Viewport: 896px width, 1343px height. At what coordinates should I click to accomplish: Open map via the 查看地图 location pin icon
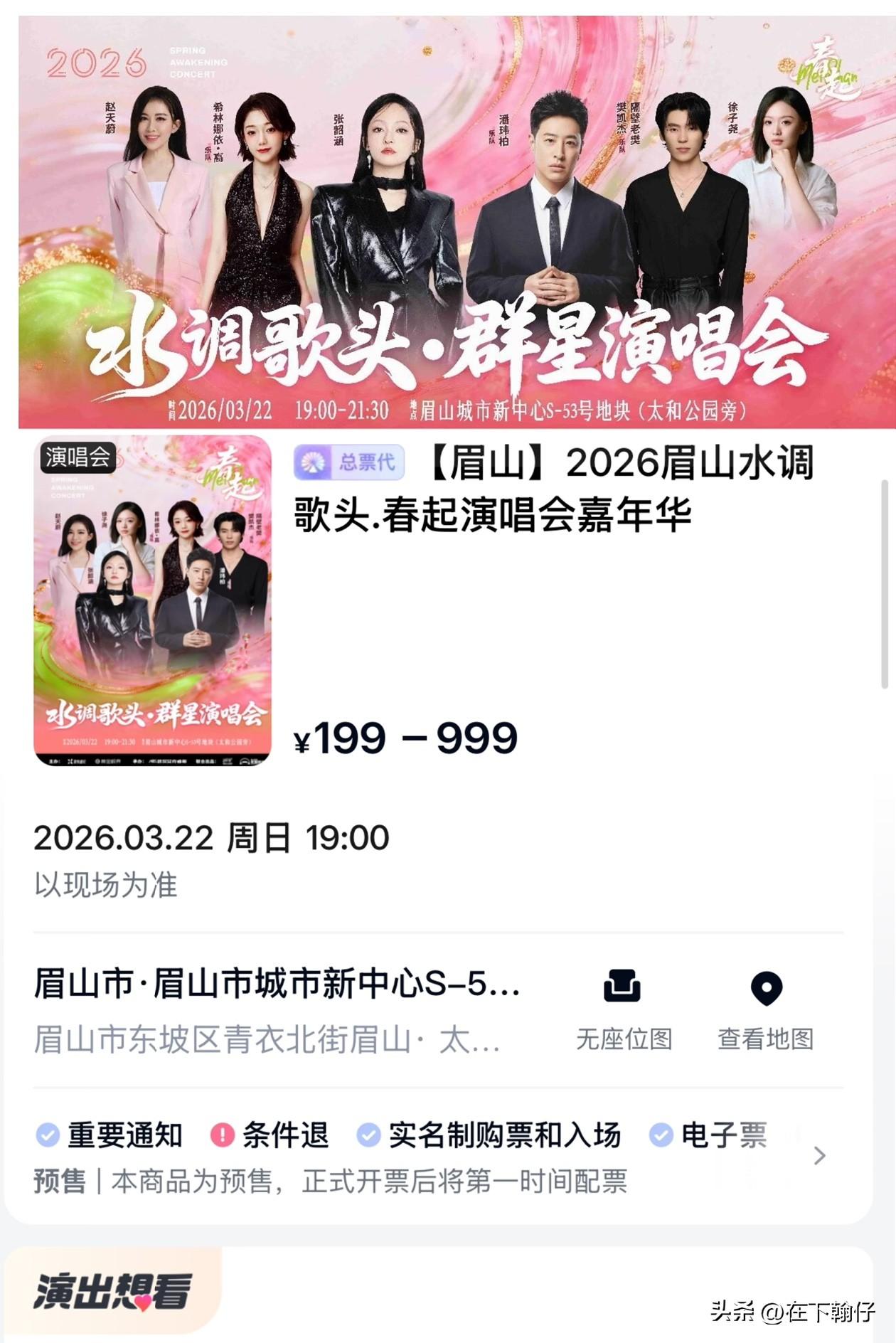coord(766,987)
